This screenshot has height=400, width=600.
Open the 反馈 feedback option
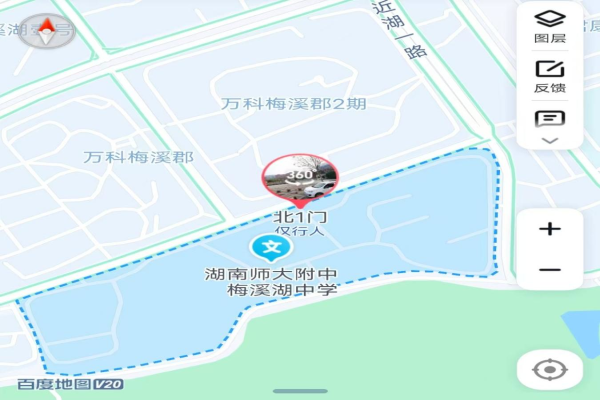click(x=549, y=75)
